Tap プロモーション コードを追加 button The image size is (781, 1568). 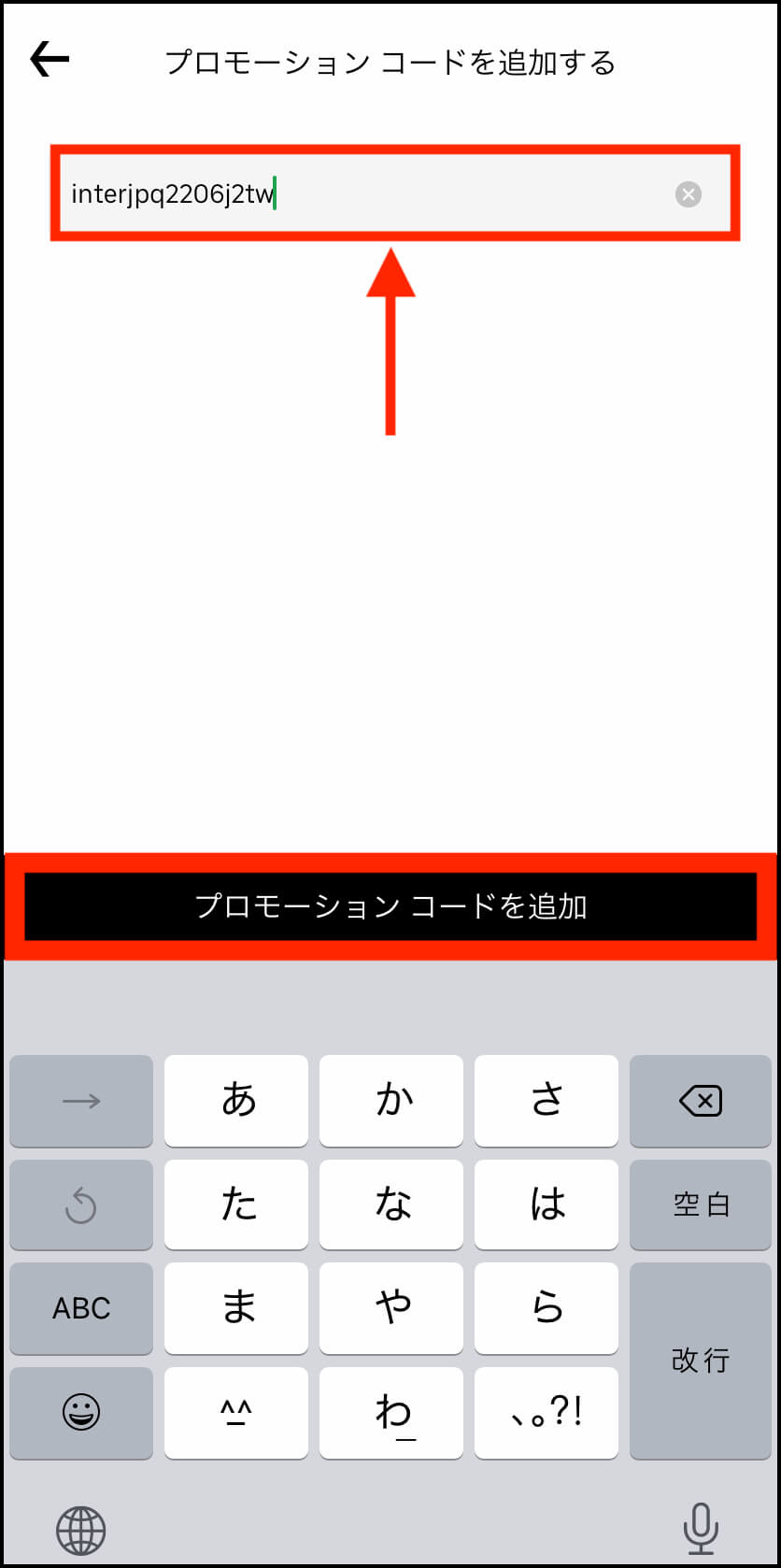tap(390, 906)
